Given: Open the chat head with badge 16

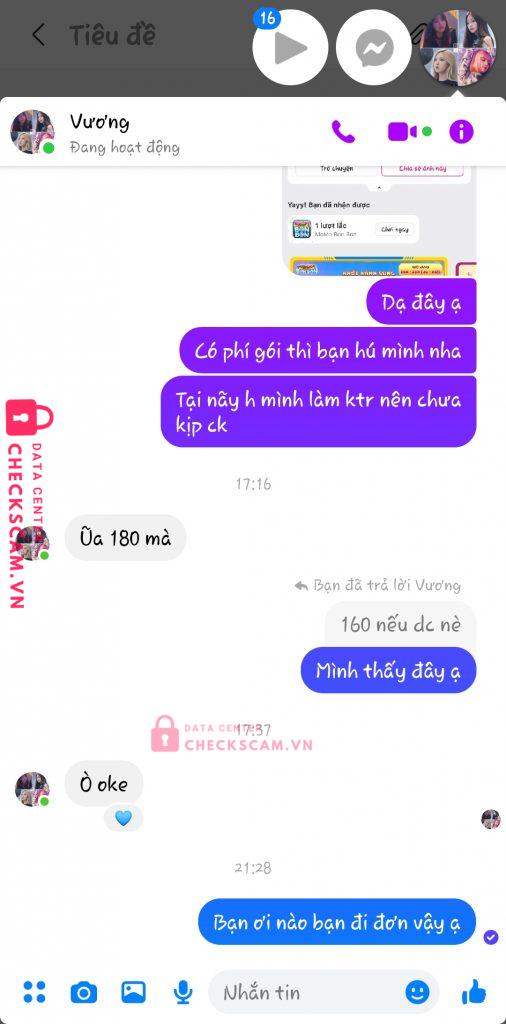Looking at the screenshot, I should 290,47.
